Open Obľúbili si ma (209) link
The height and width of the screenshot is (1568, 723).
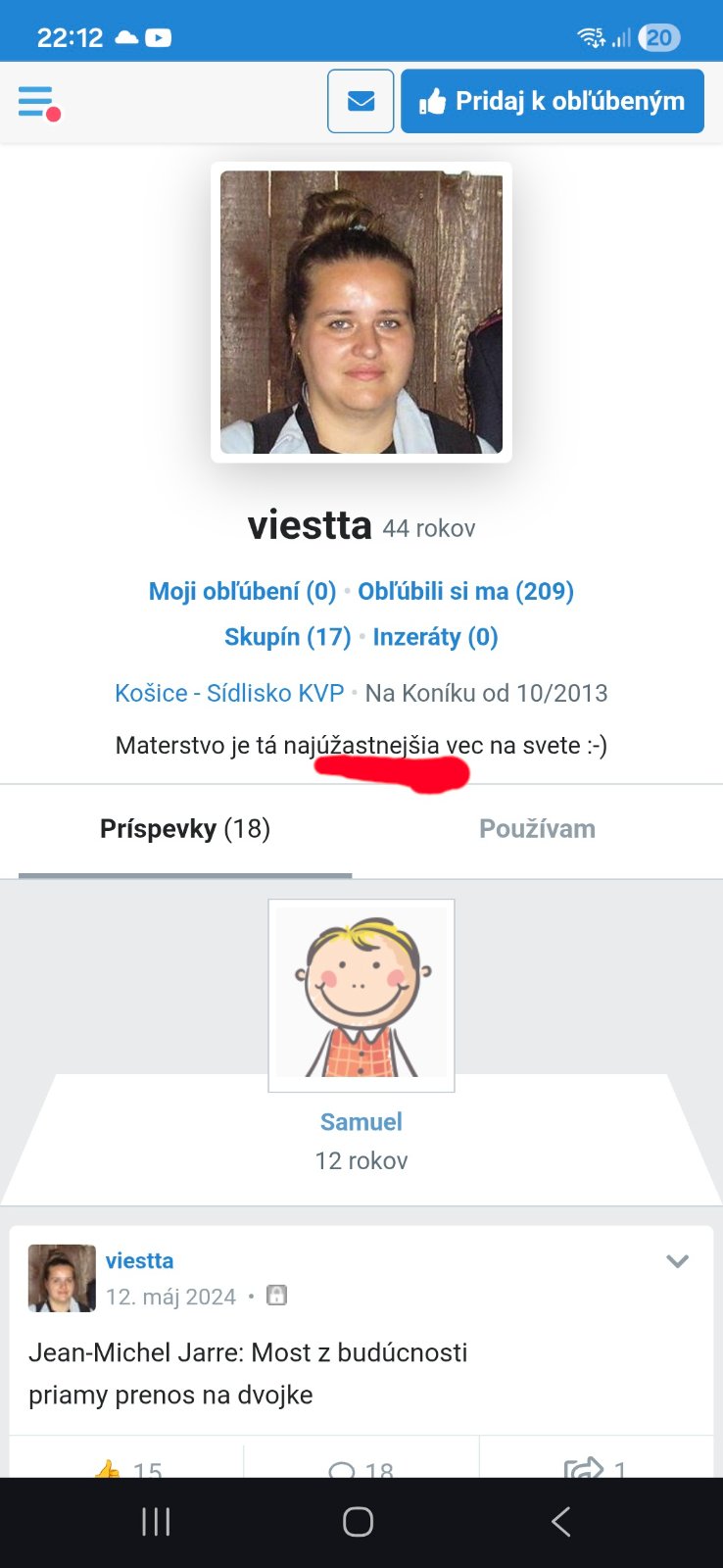tap(465, 591)
